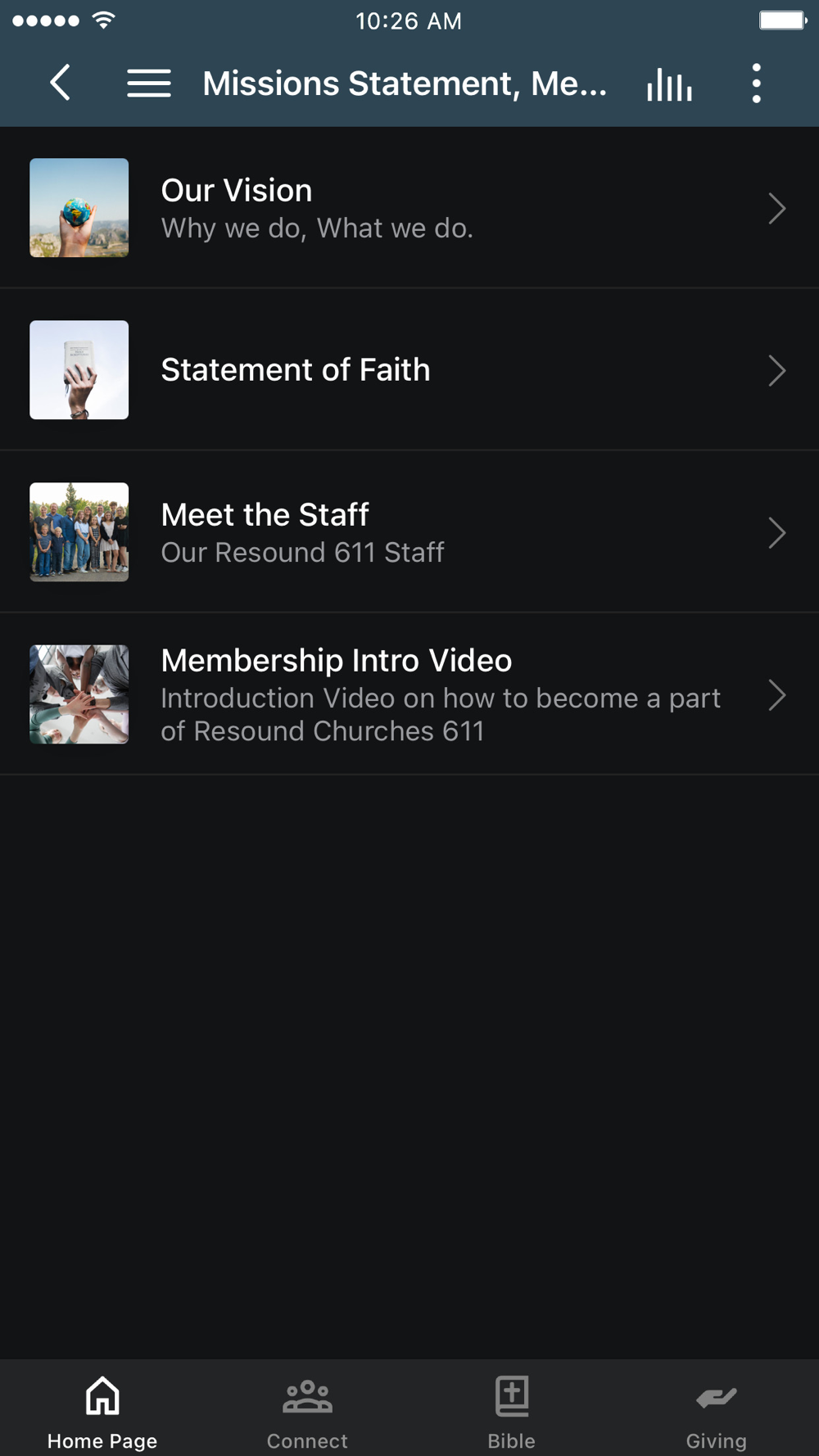
Task: Open the audio bars now-playing icon
Action: coord(669,84)
